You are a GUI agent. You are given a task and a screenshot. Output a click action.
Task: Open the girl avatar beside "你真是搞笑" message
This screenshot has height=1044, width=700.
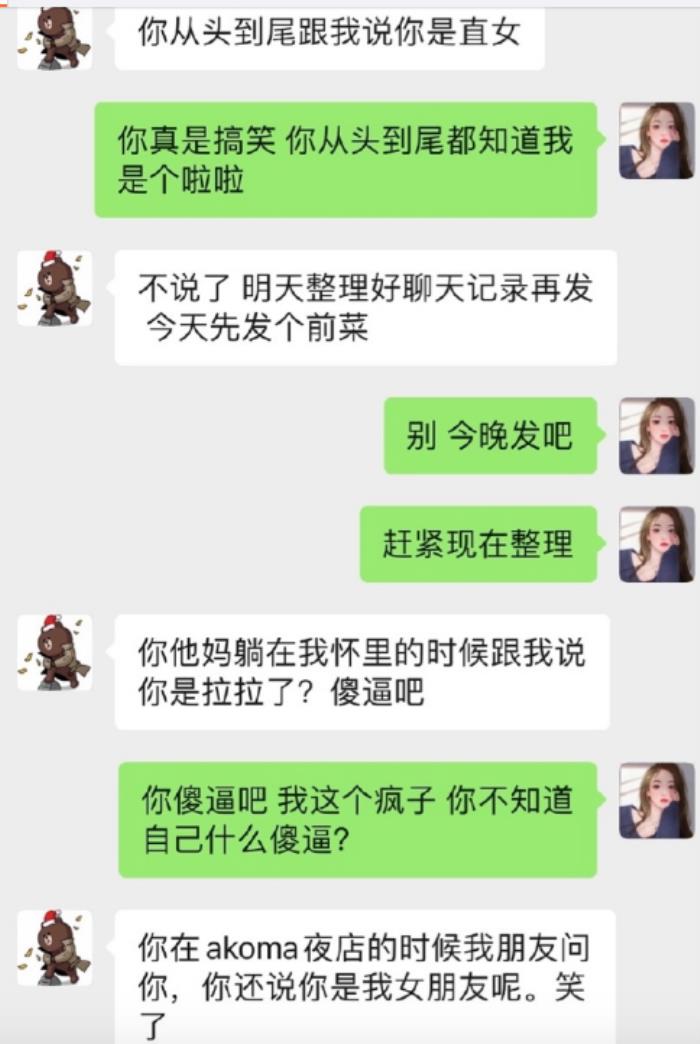(656, 141)
